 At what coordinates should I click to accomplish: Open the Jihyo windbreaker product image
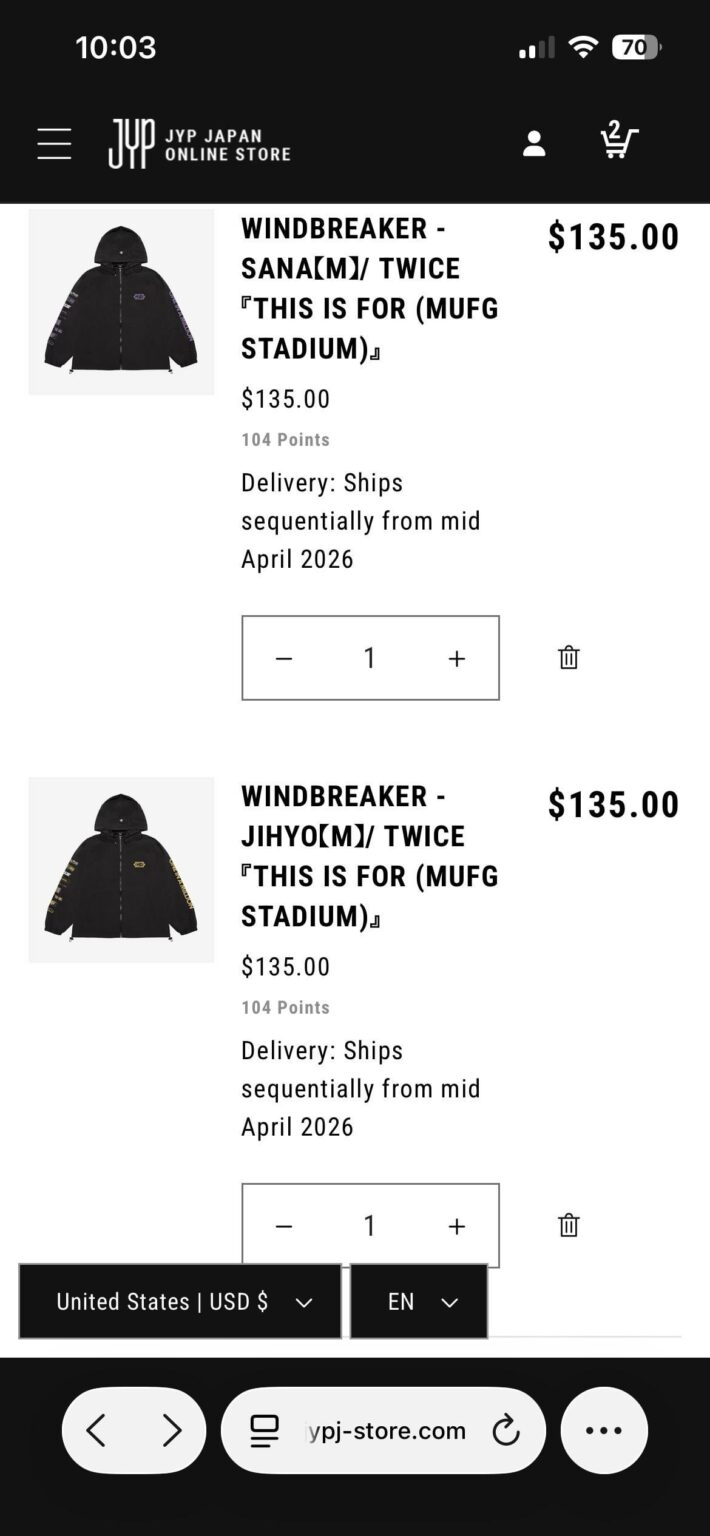[x=121, y=870]
